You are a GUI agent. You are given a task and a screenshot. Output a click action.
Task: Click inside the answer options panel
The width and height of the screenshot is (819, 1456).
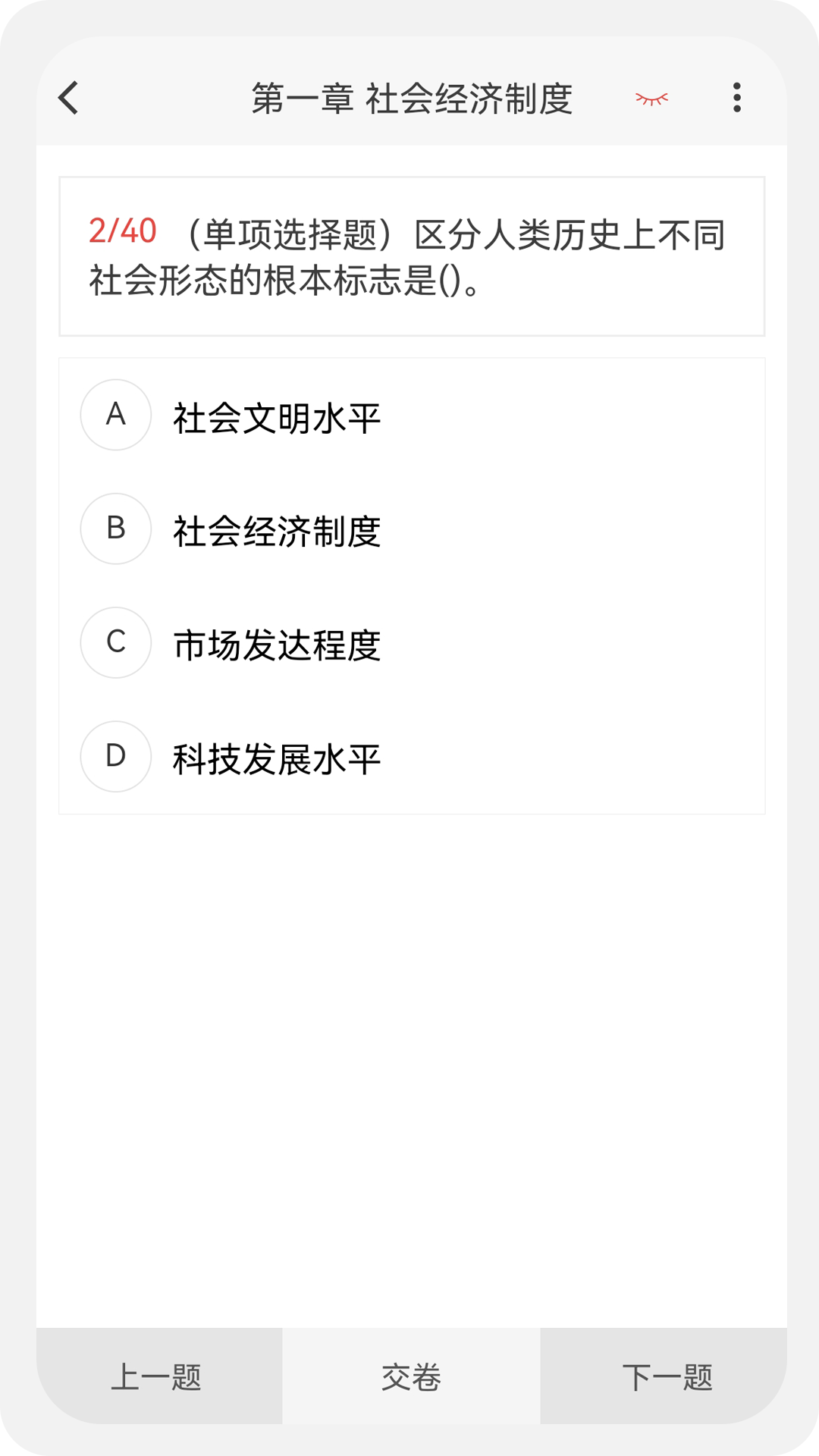pyautogui.click(x=412, y=584)
